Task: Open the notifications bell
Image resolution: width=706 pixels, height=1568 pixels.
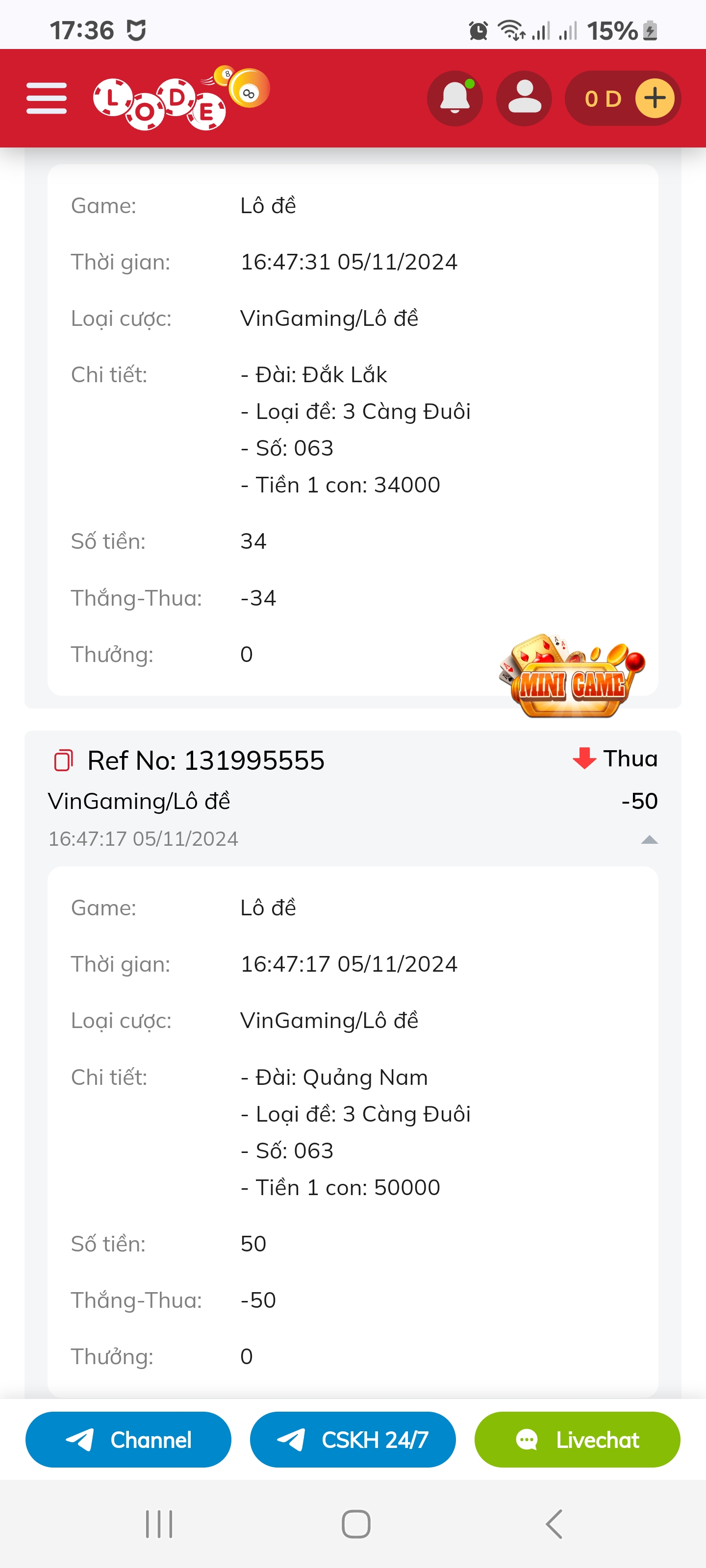Action: coord(454,98)
